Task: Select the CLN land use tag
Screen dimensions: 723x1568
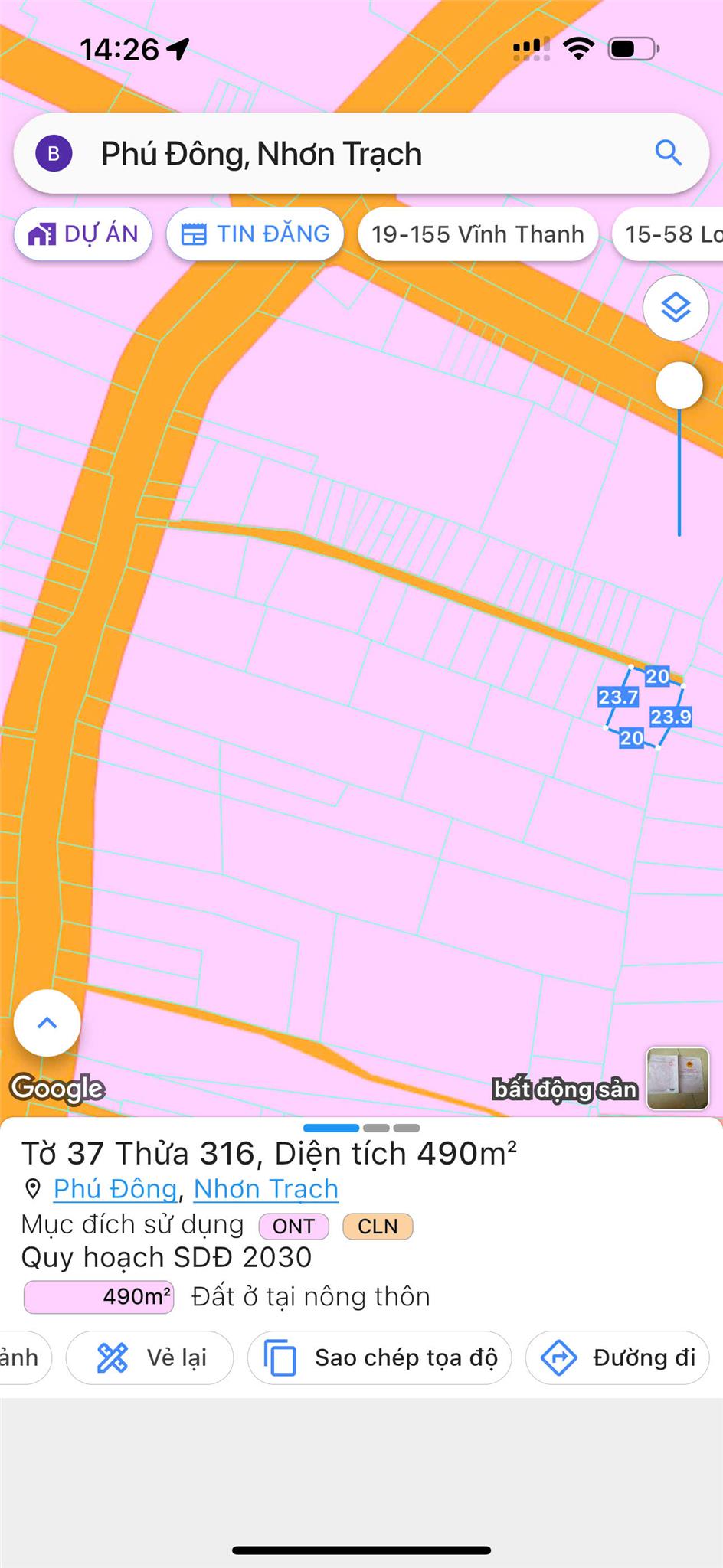Action: click(x=378, y=1227)
